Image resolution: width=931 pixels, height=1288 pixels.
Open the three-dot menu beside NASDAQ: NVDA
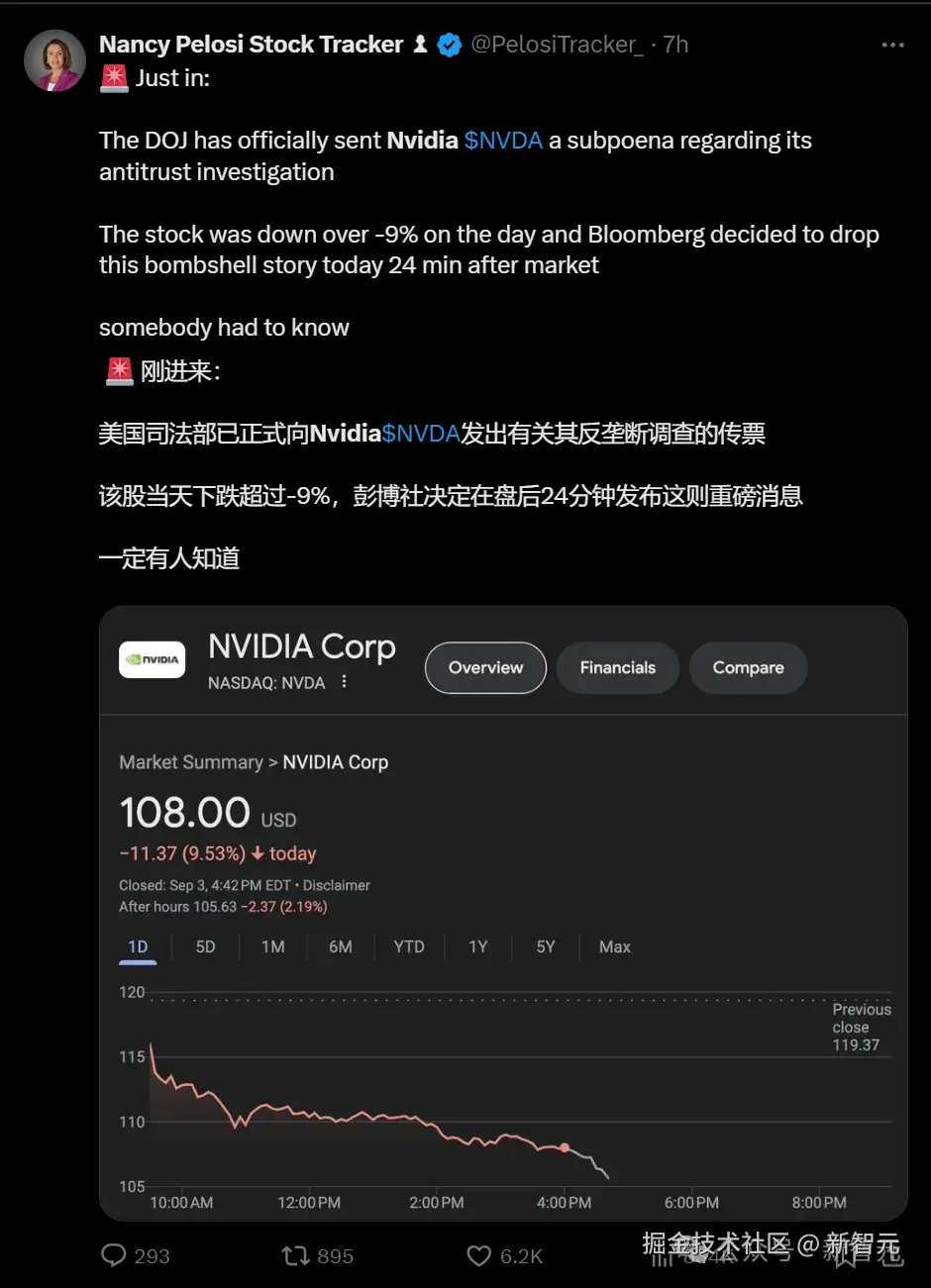pyautogui.click(x=342, y=681)
